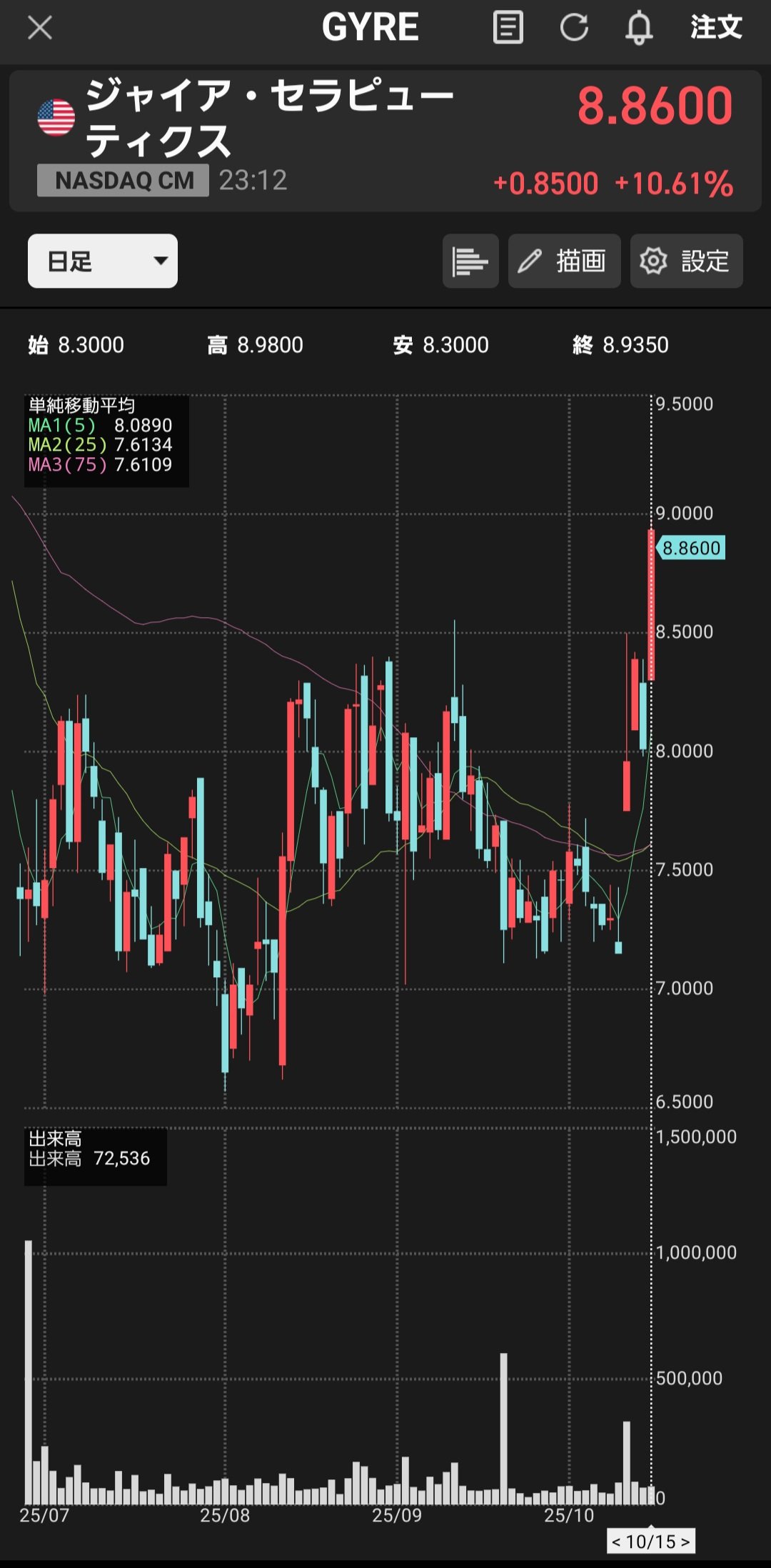Open the price alert bell

639,29
